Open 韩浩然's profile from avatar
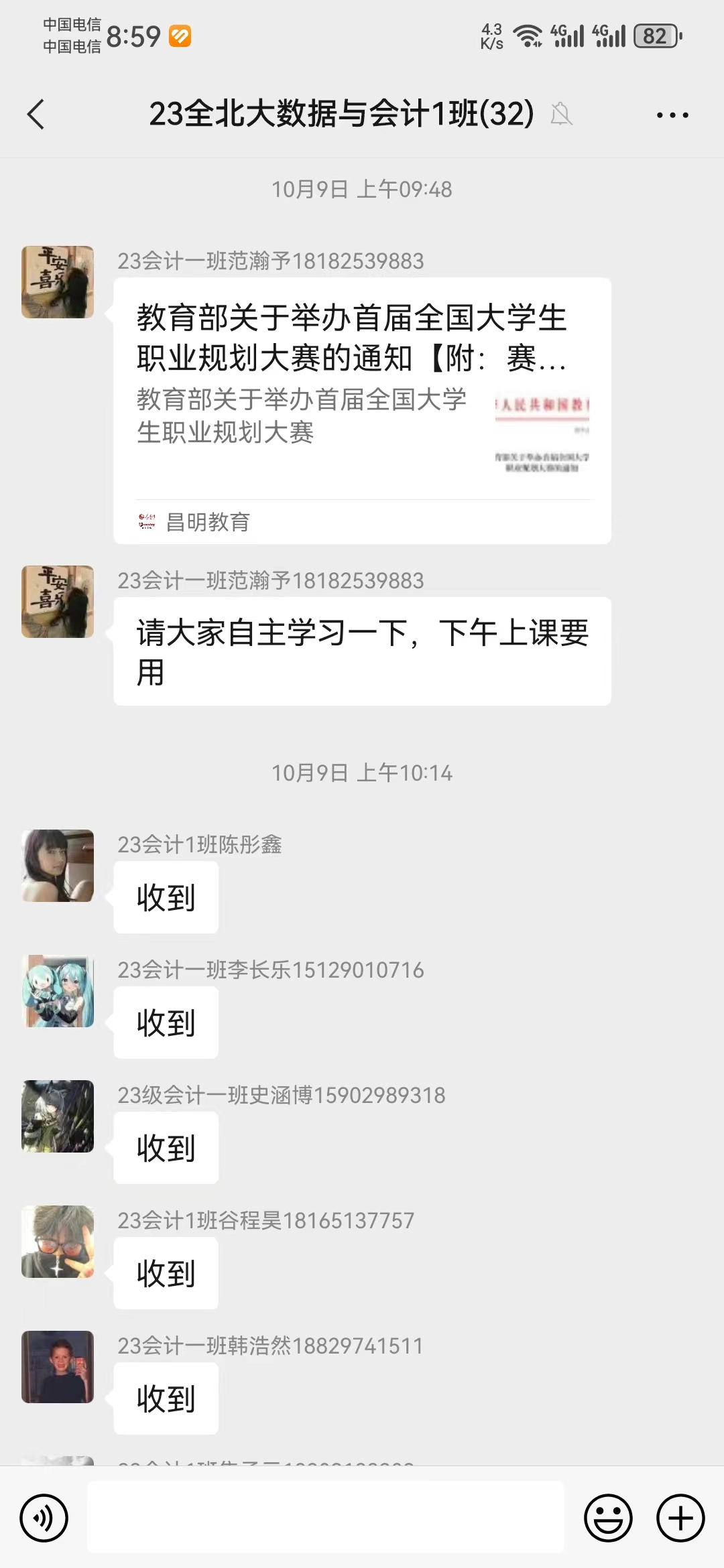 pyautogui.click(x=58, y=1367)
